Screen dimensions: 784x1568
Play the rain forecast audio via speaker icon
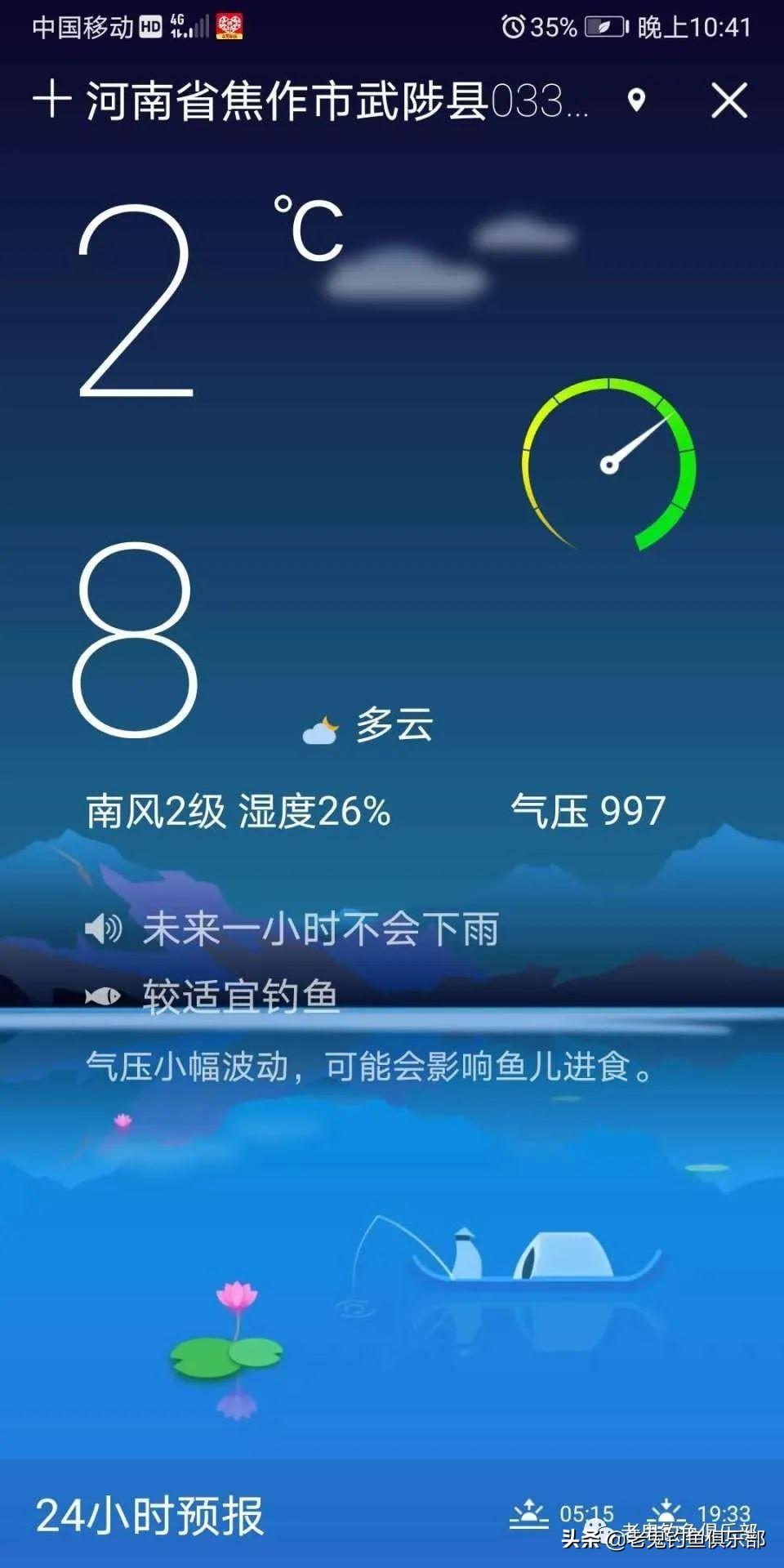(x=104, y=929)
